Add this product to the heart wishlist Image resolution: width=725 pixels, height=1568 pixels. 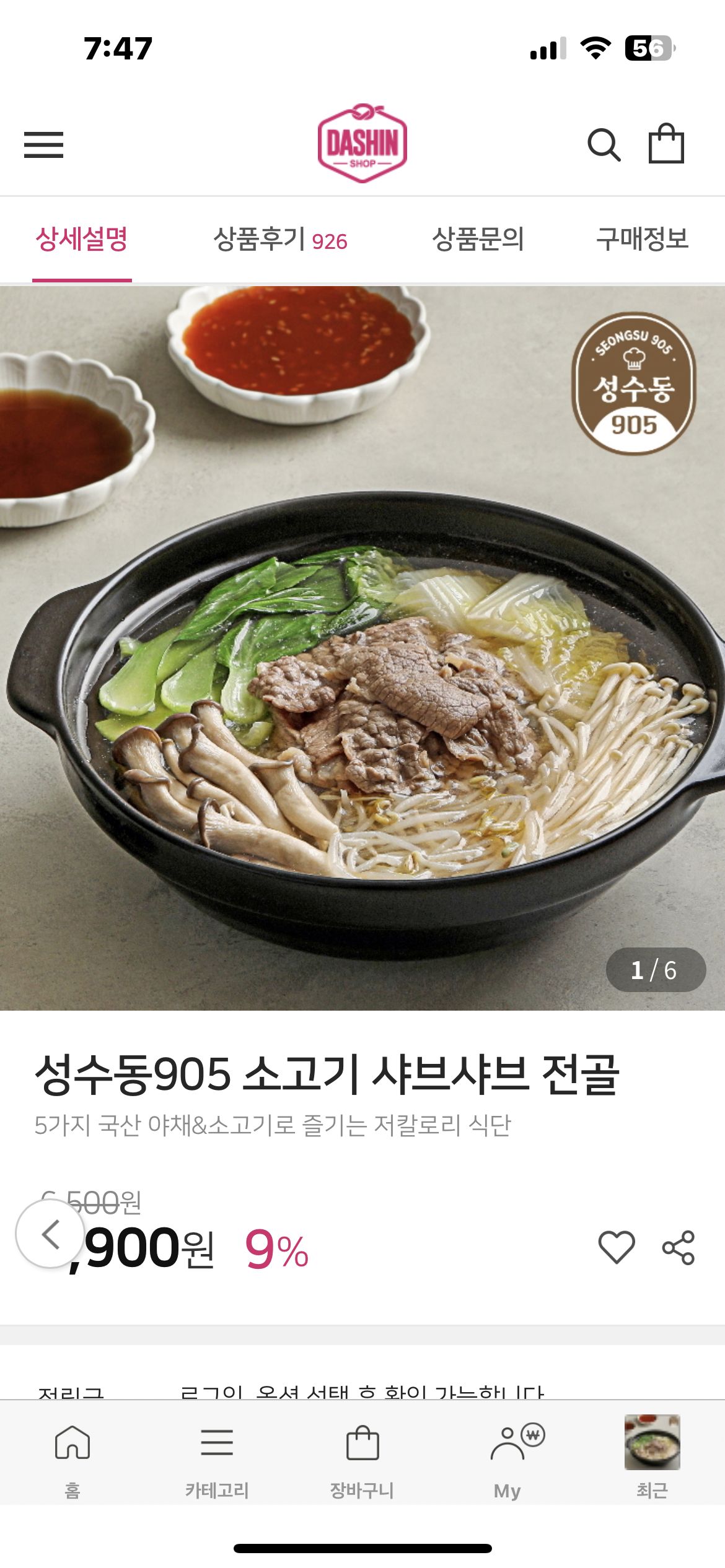(x=617, y=1247)
